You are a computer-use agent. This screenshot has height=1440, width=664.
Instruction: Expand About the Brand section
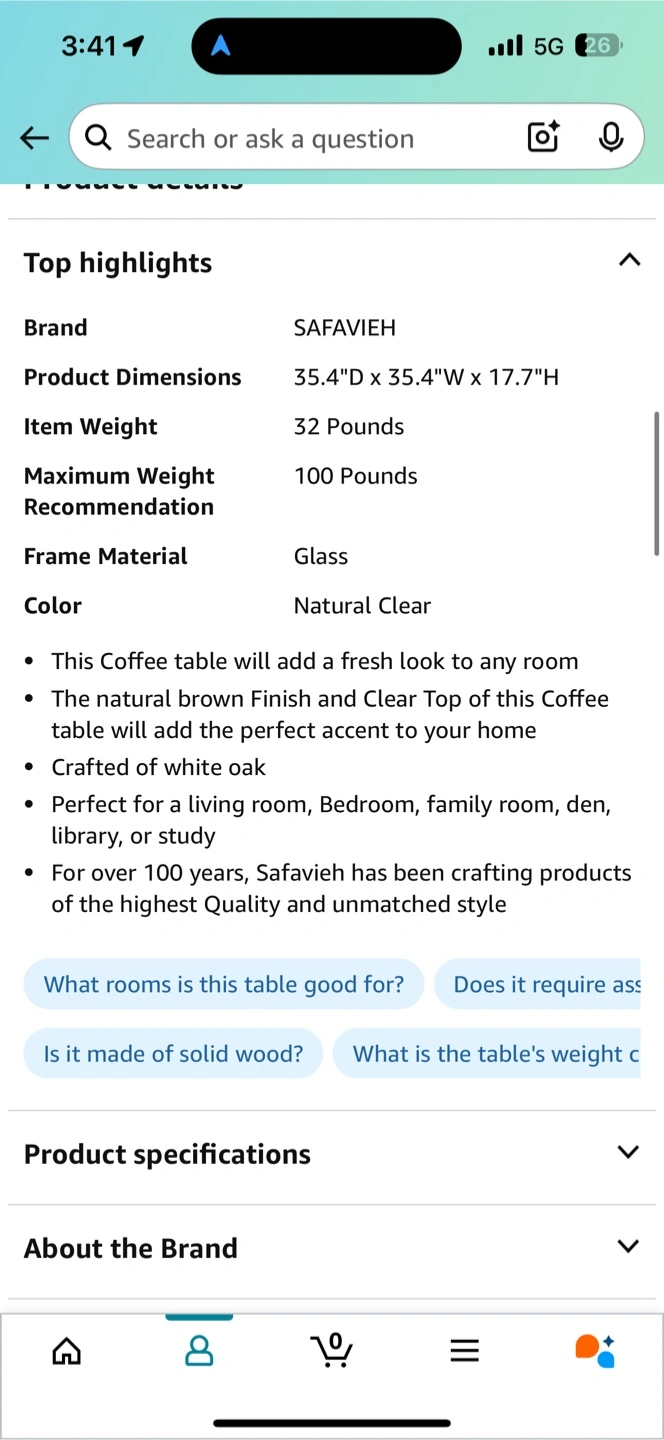coord(332,1248)
